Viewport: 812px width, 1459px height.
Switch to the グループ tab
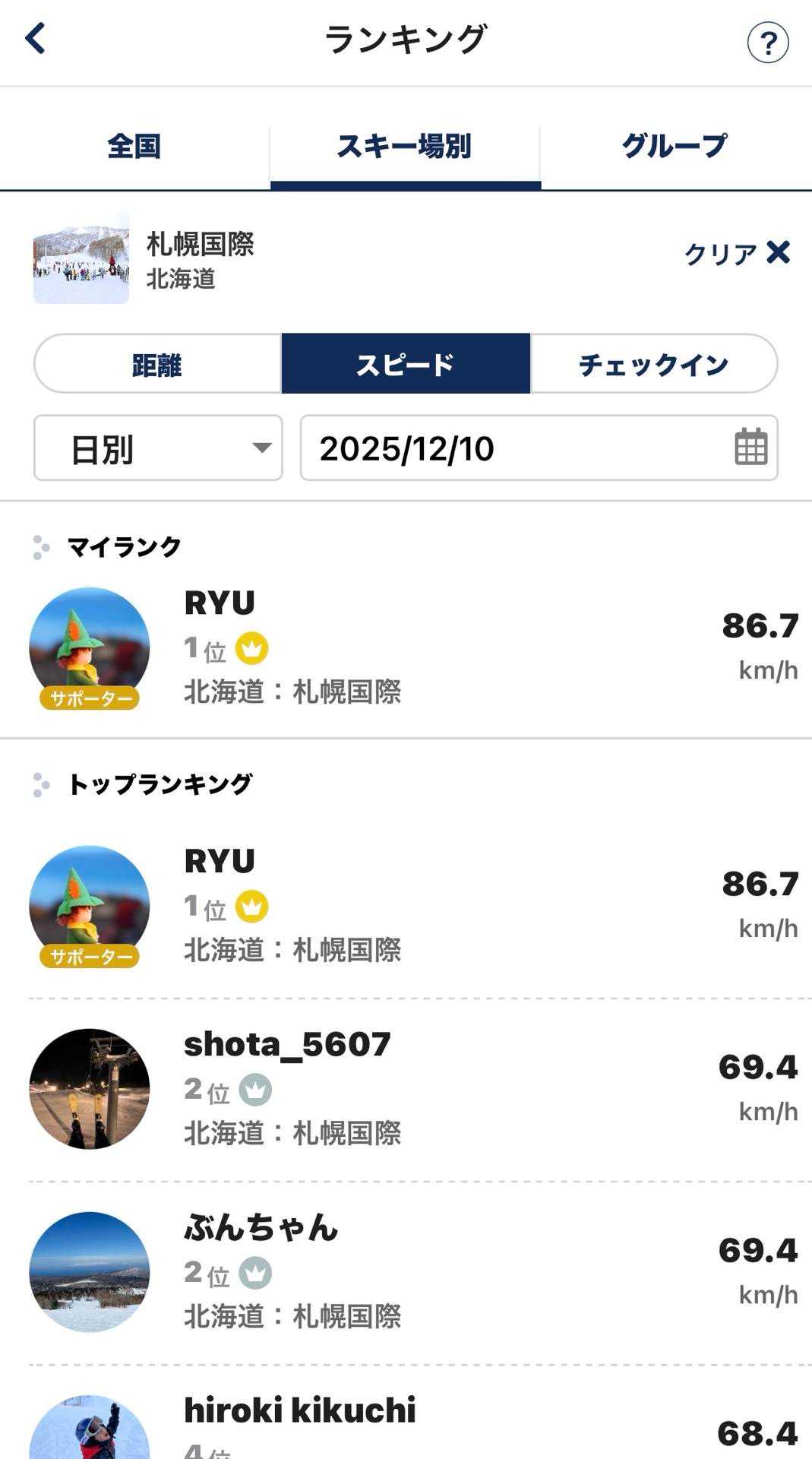[x=675, y=146]
